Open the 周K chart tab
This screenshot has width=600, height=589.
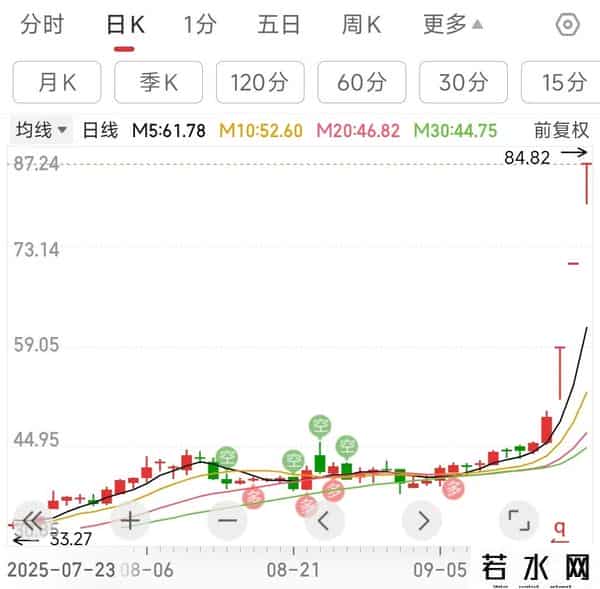point(361,25)
